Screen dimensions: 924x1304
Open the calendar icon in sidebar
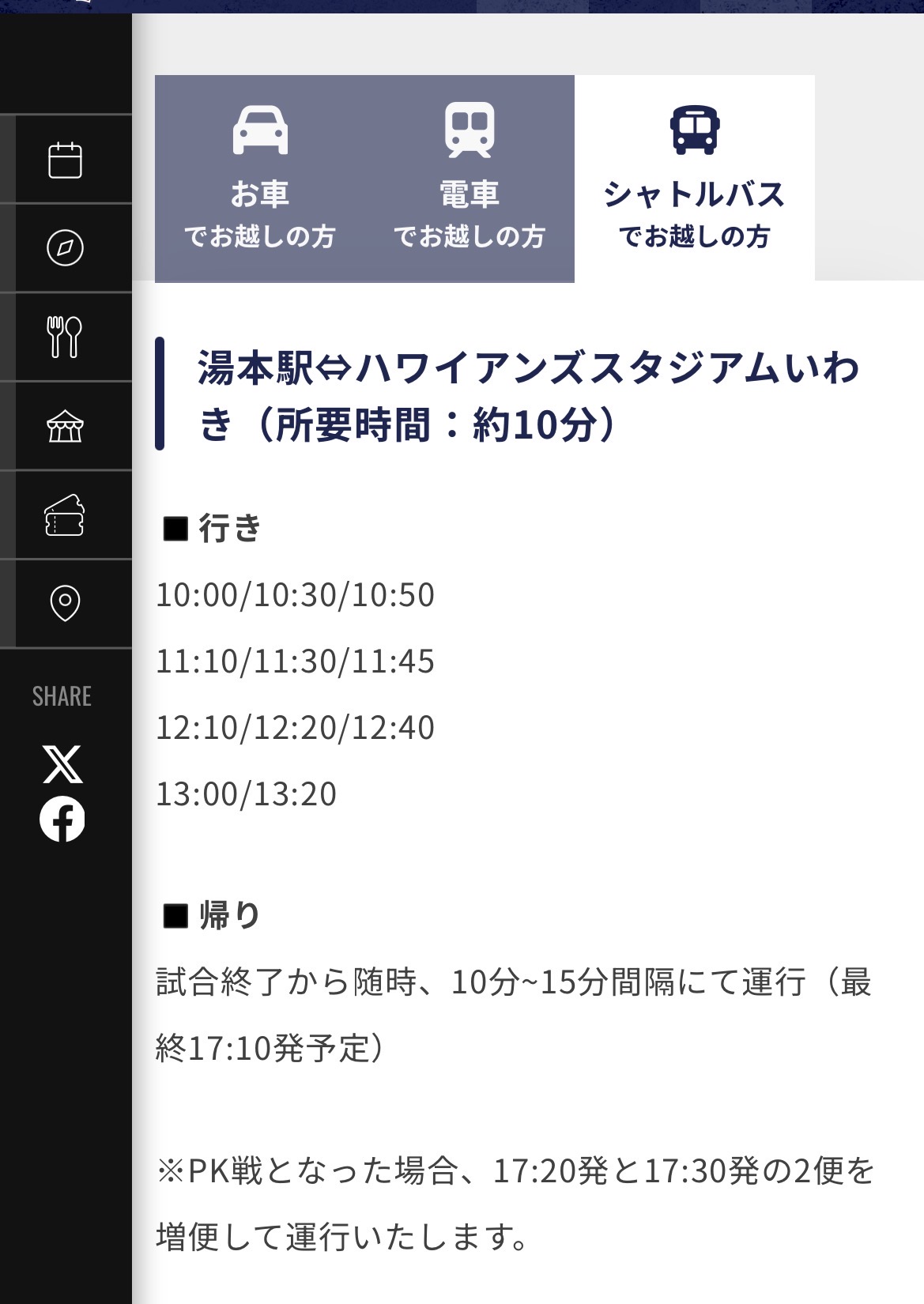pos(66,160)
